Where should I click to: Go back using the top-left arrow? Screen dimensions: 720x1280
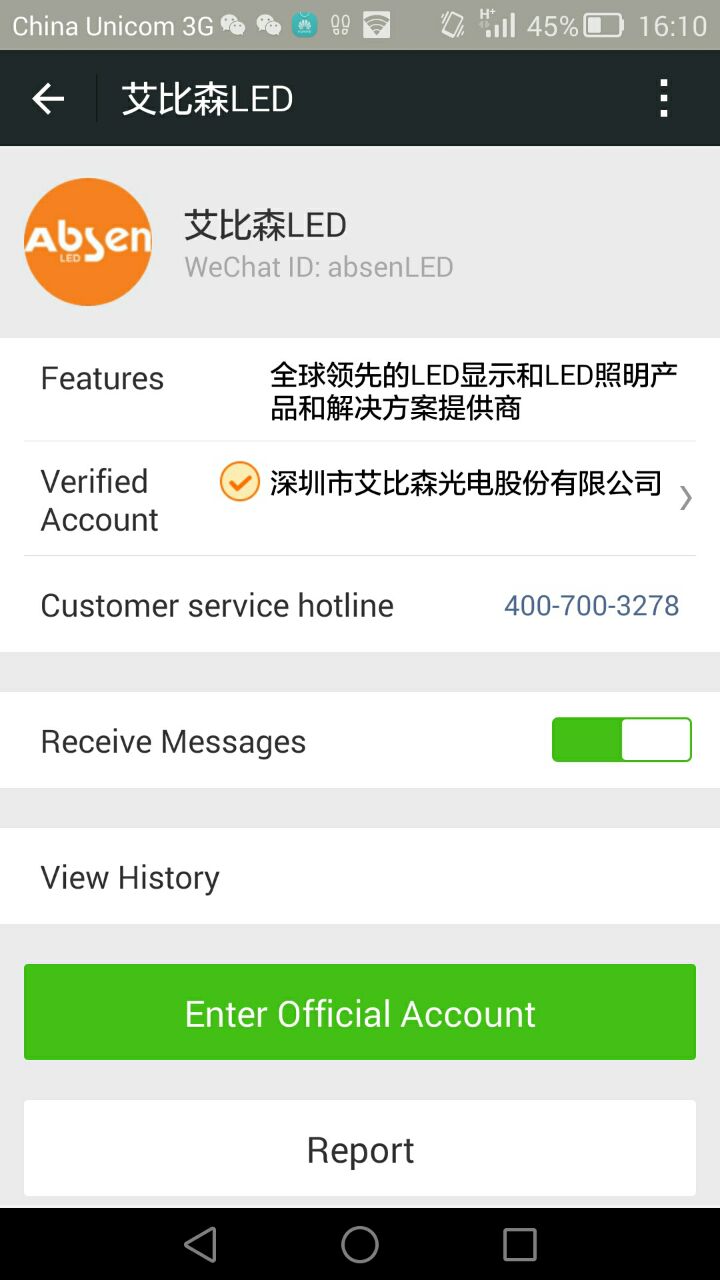click(x=48, y=98)
